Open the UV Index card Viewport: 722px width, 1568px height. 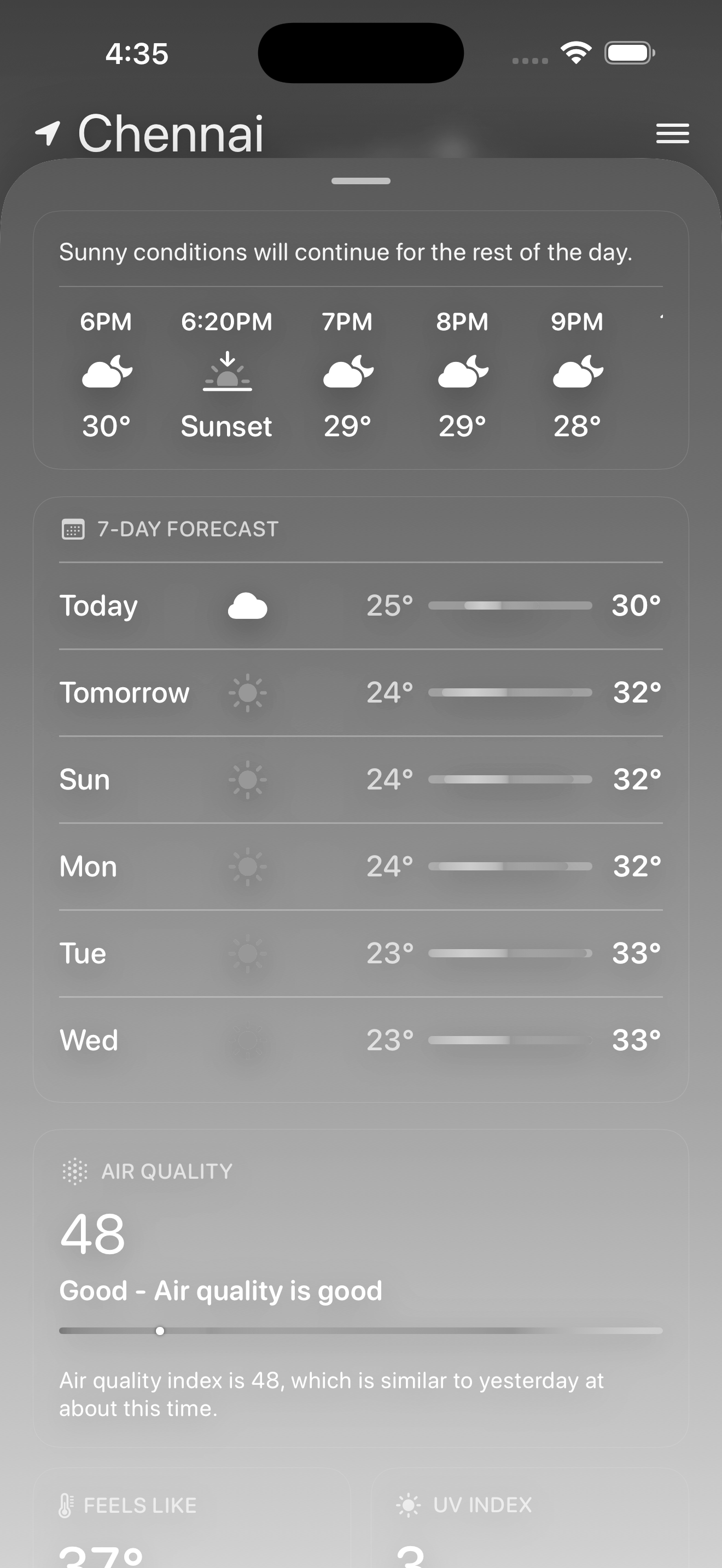[x=529, y=1522]
